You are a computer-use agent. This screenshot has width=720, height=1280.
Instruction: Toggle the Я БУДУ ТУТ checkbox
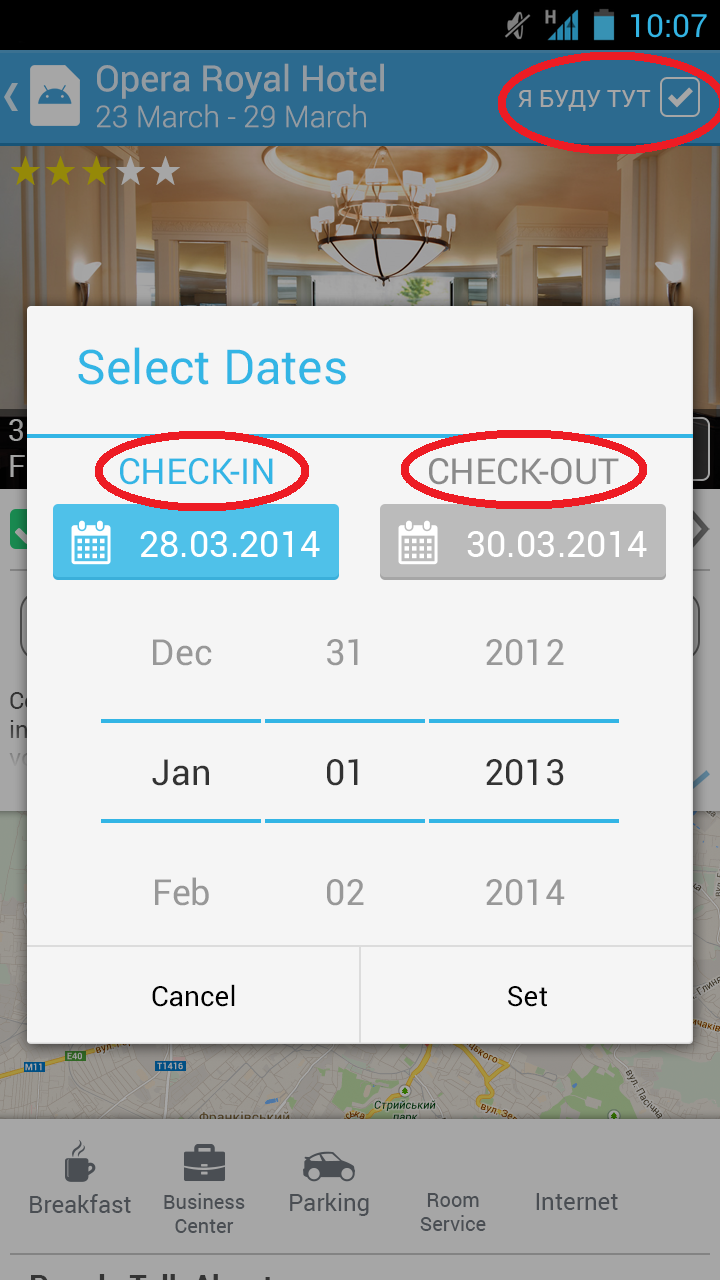pyautogui.click(x=679, y=98)
